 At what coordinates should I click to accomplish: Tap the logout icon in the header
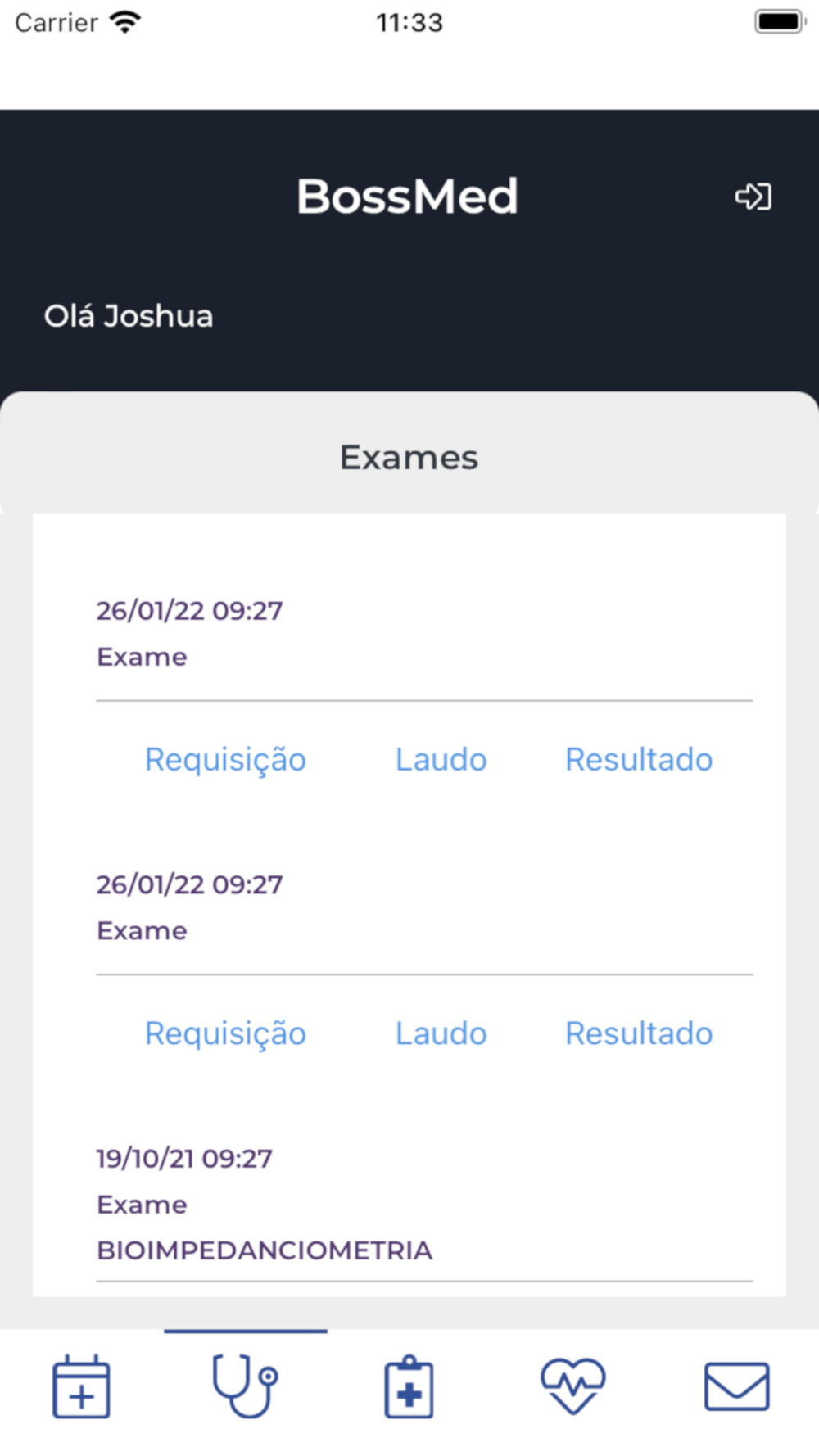coord(753,197)
